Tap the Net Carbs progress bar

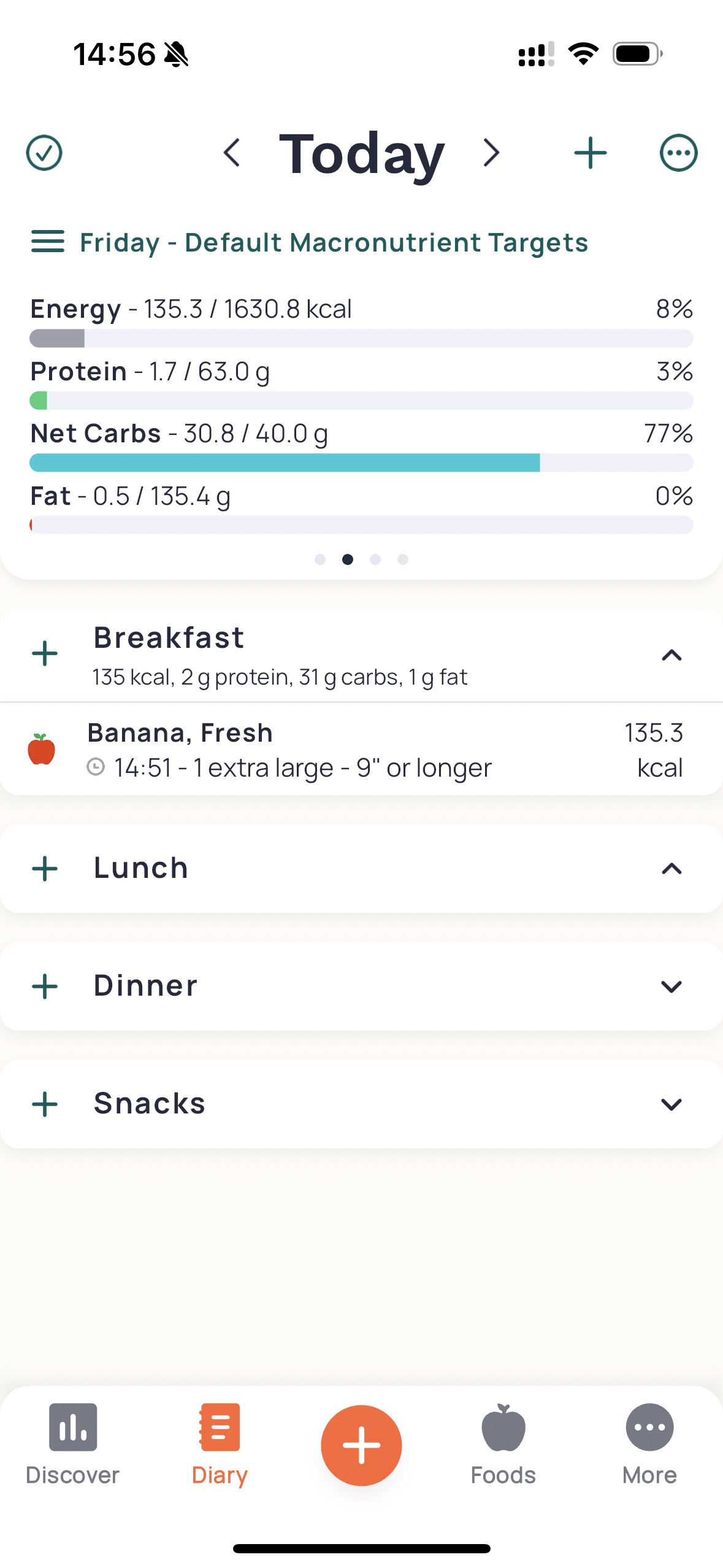click(x=361, y=462)
